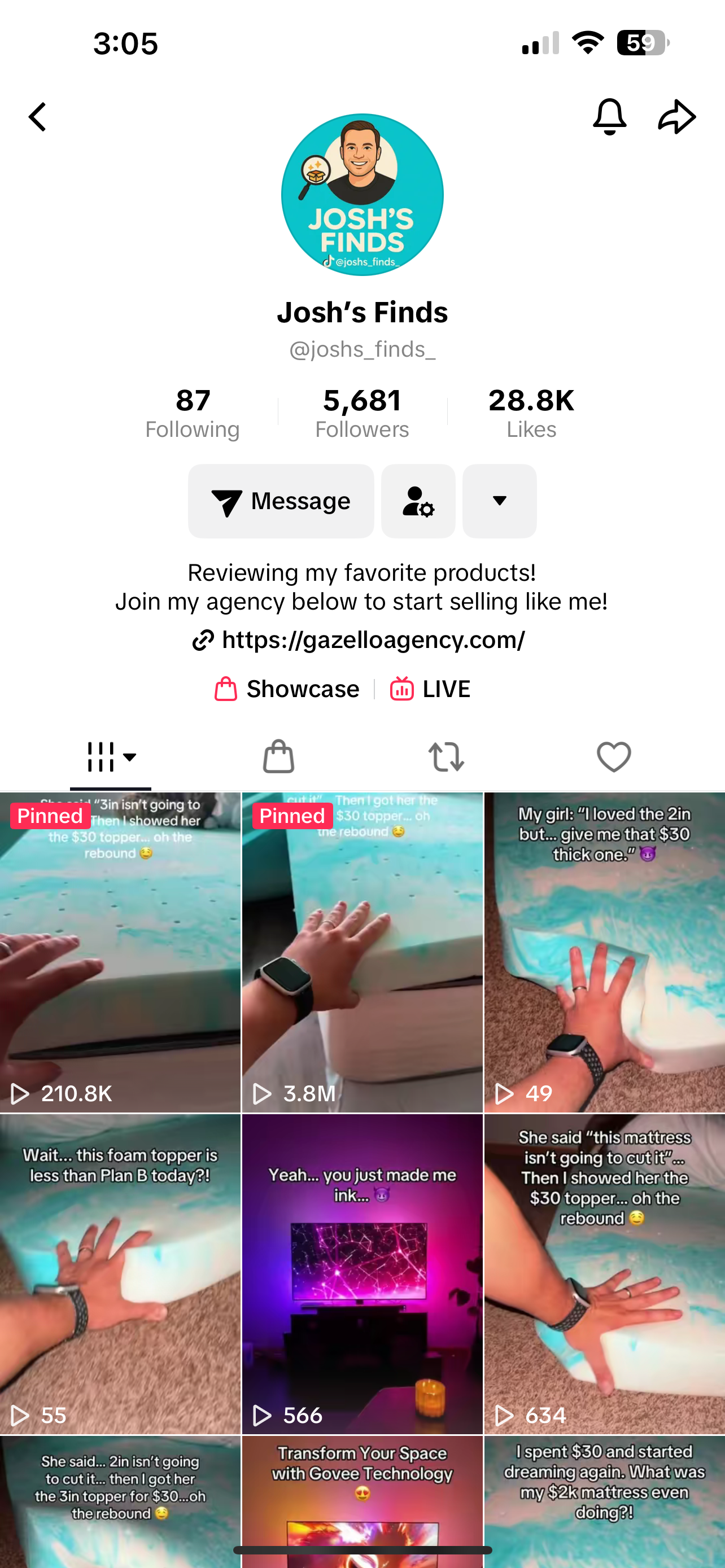Expand the suggested accounts dropdown arrow
The image size is (725, 1568).
pyautogui.click(x=499, y=501)
